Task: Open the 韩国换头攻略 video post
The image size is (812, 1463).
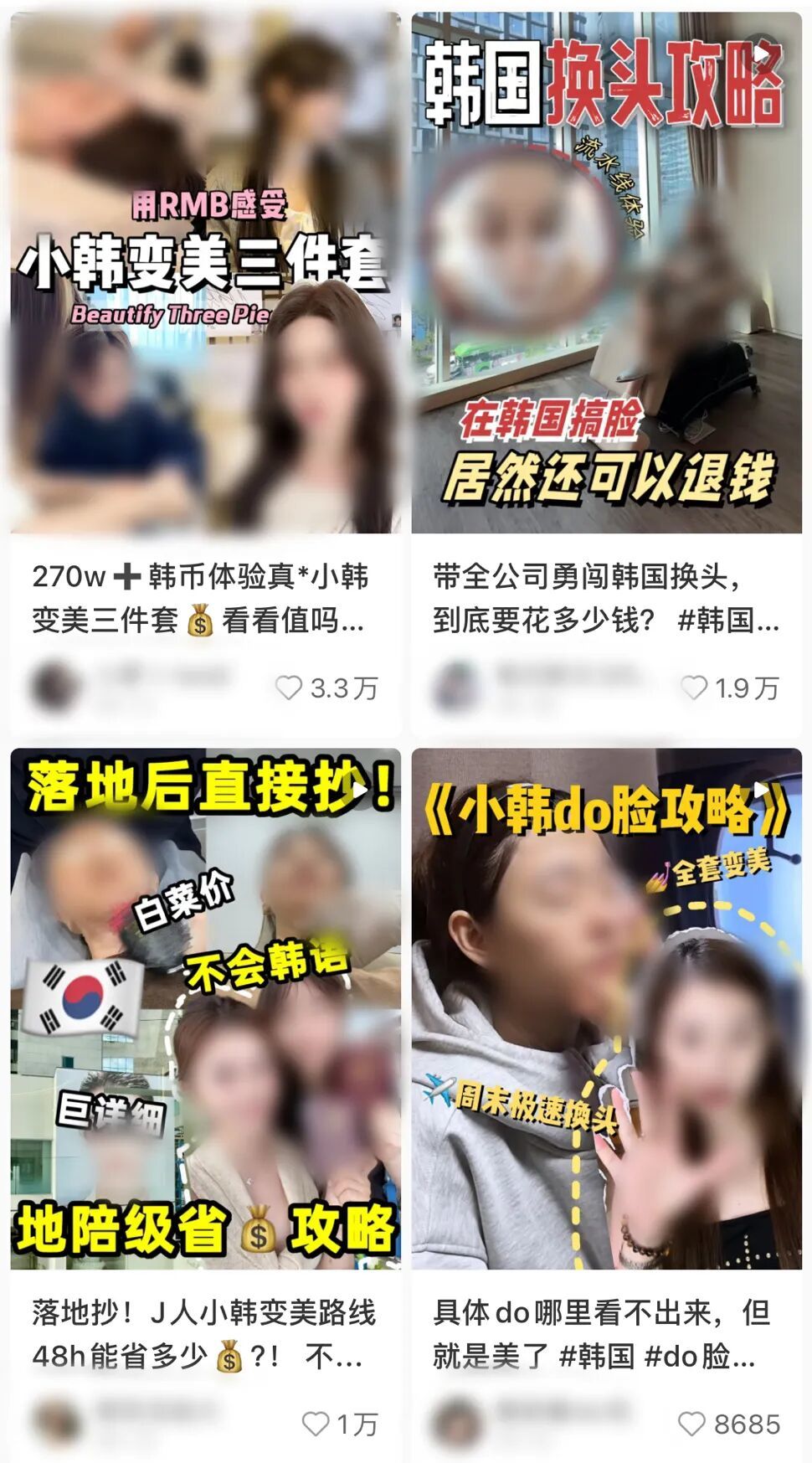Action: [x=607, y=272]
